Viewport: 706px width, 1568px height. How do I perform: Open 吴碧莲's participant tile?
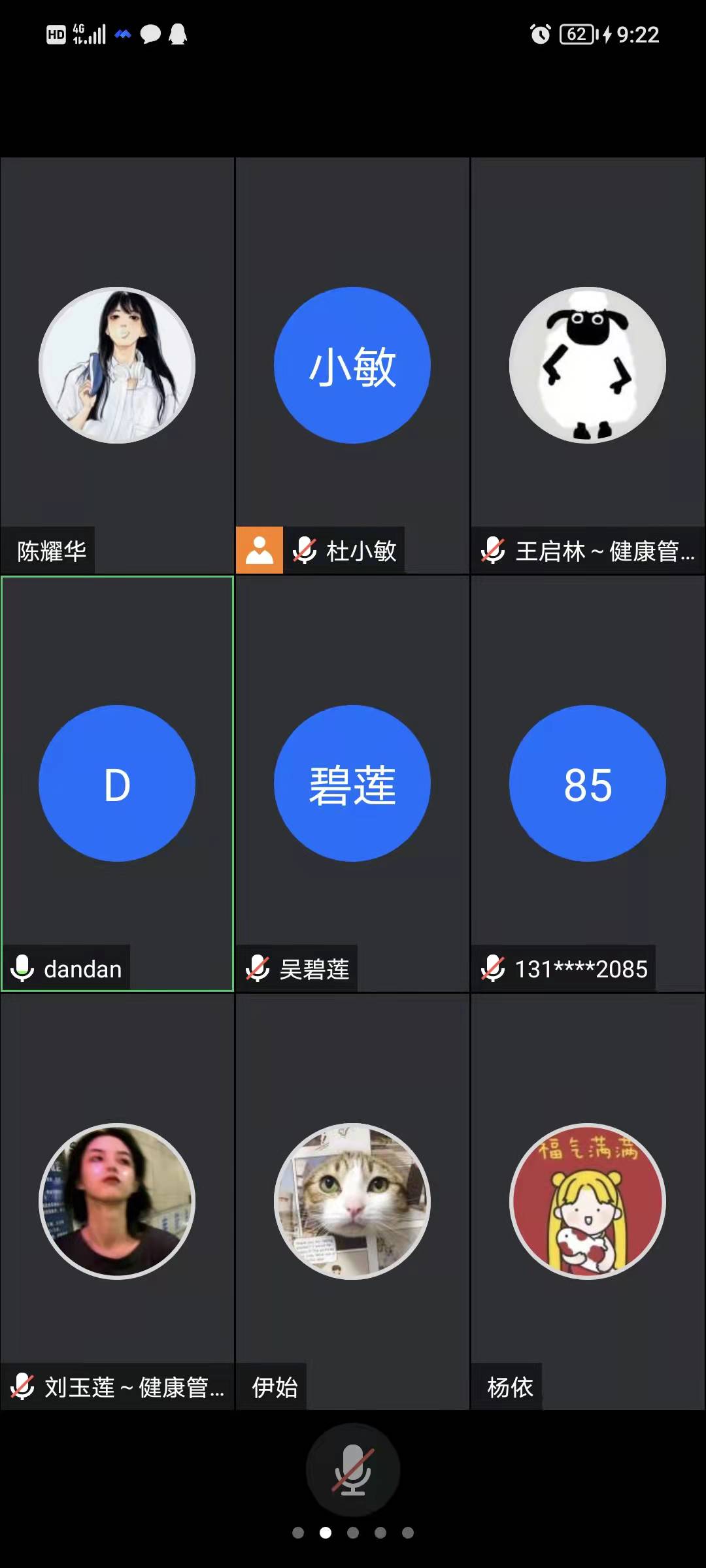[x=352, y=783]
